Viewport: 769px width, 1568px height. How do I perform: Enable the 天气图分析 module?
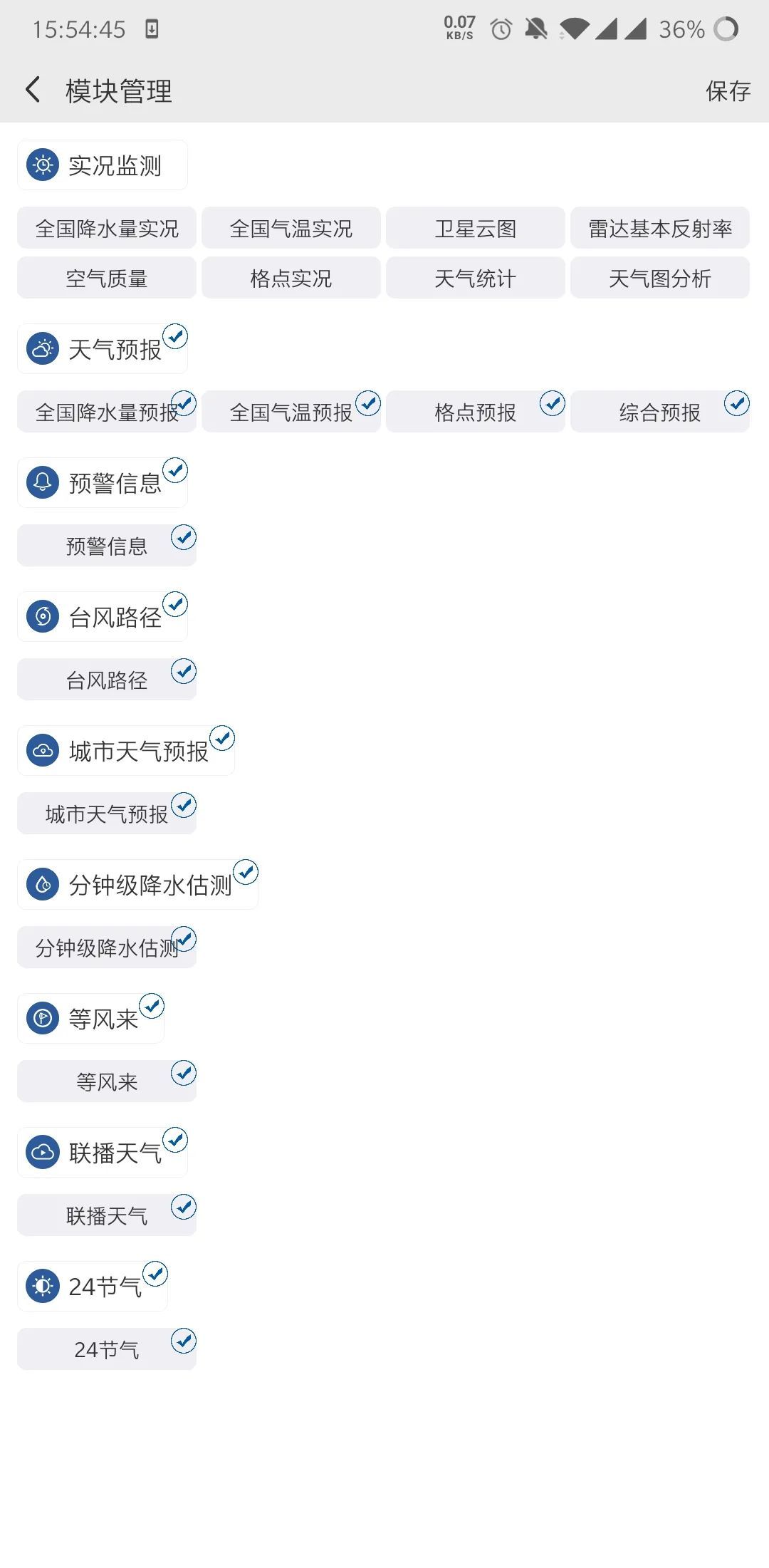[x=660, y=278]
